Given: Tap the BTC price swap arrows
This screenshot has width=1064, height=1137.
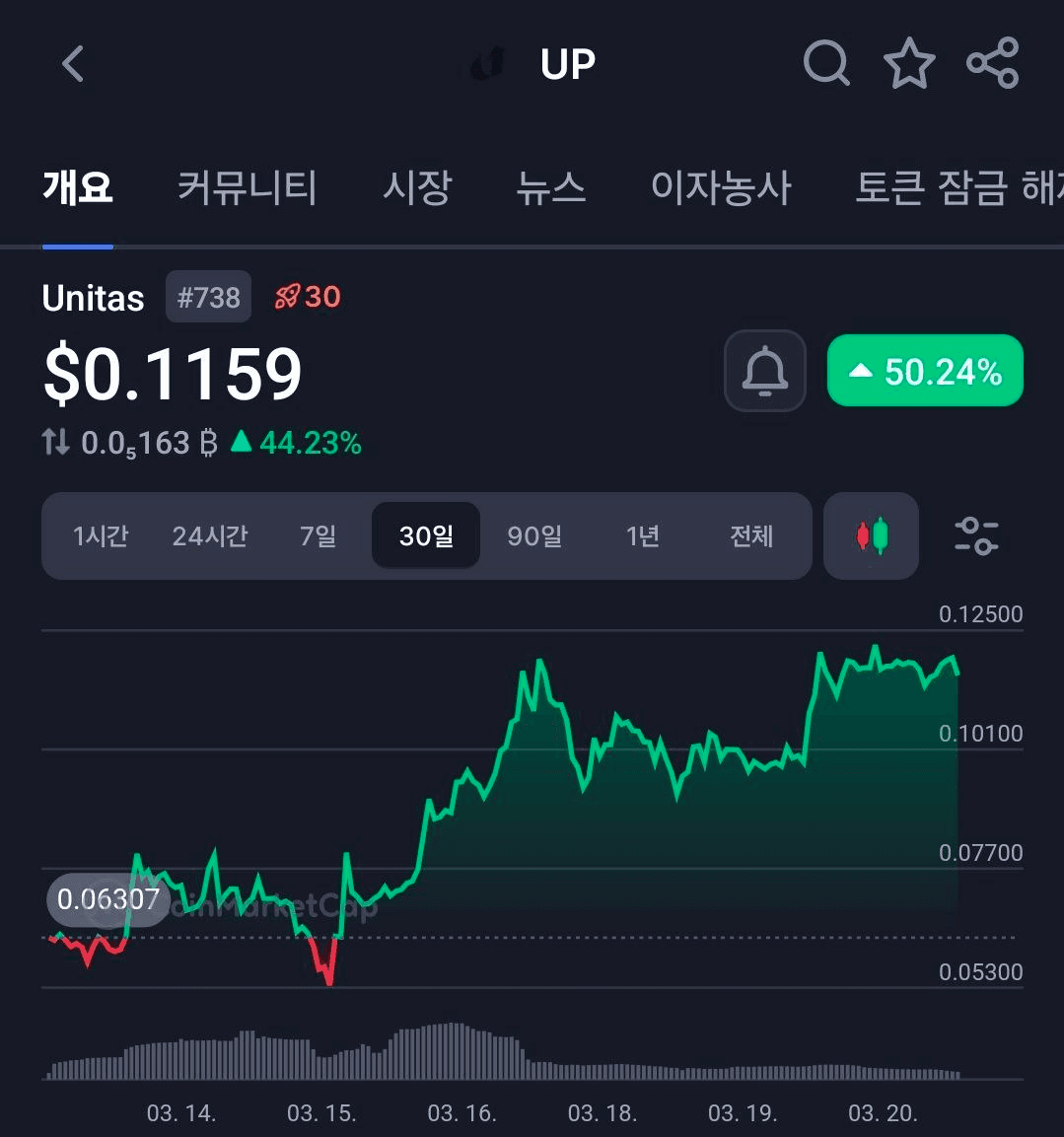Looking at the screenshot, I should tap(56, 443).
